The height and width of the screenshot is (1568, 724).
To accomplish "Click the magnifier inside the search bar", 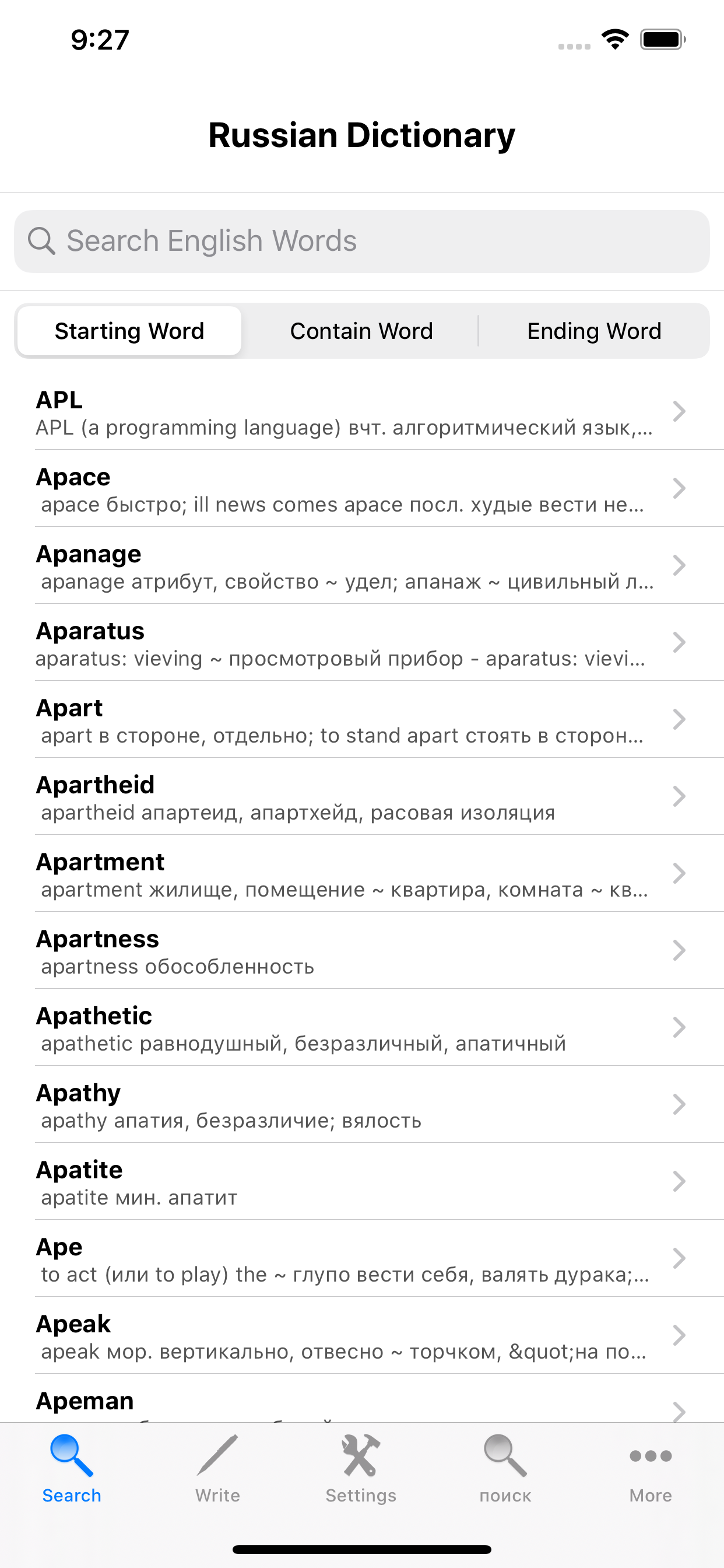I will click(x=41, y=240).
